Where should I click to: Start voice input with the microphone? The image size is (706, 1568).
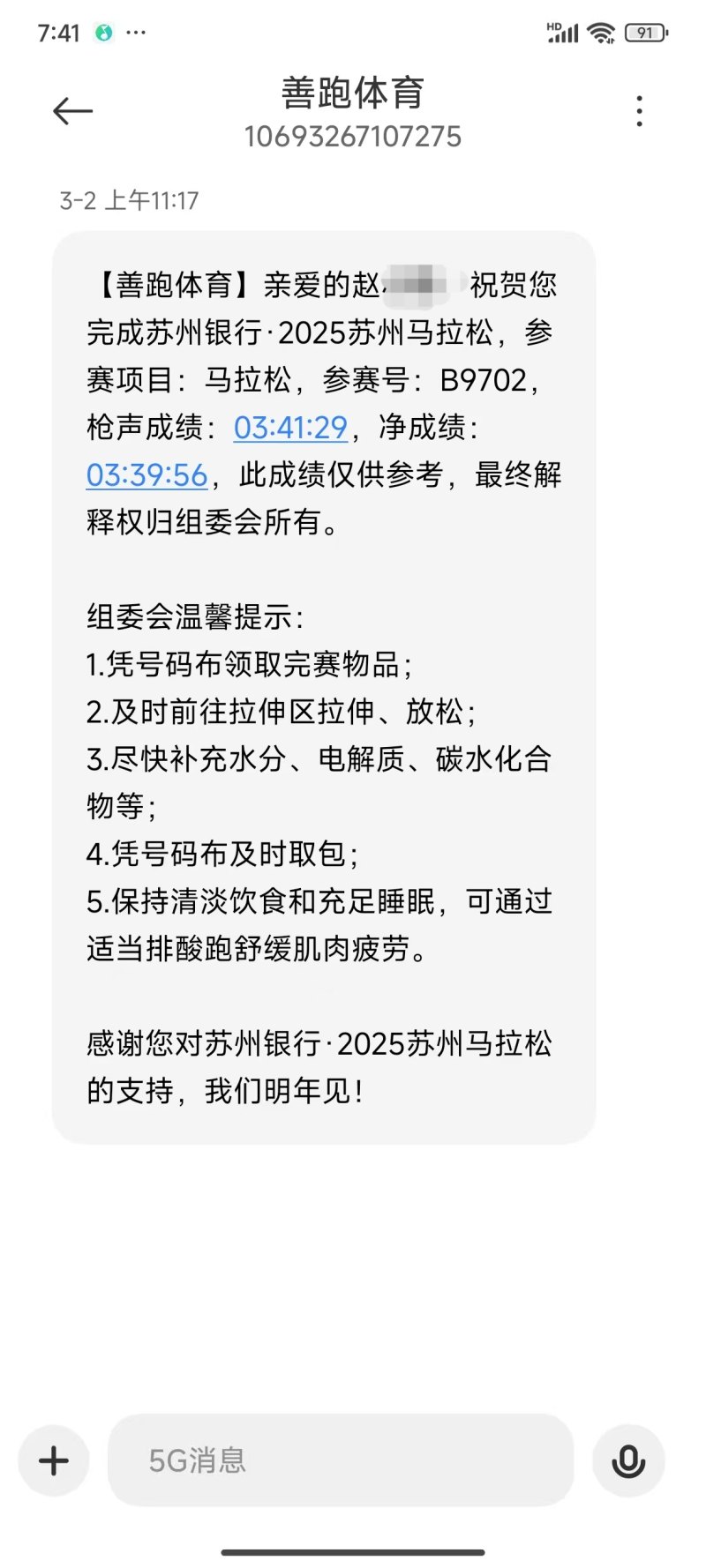(x=628, y=1460)
